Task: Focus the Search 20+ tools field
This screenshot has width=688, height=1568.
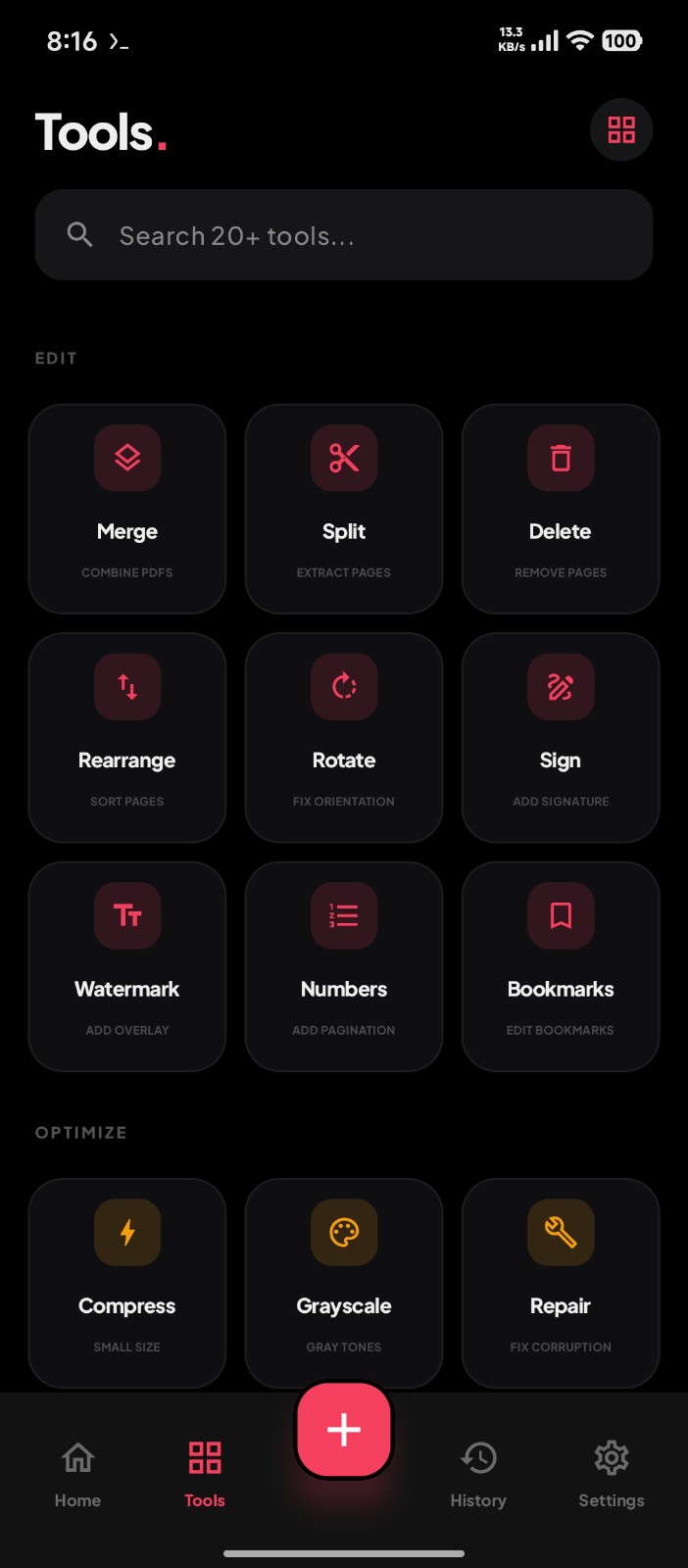Action: 343,235
